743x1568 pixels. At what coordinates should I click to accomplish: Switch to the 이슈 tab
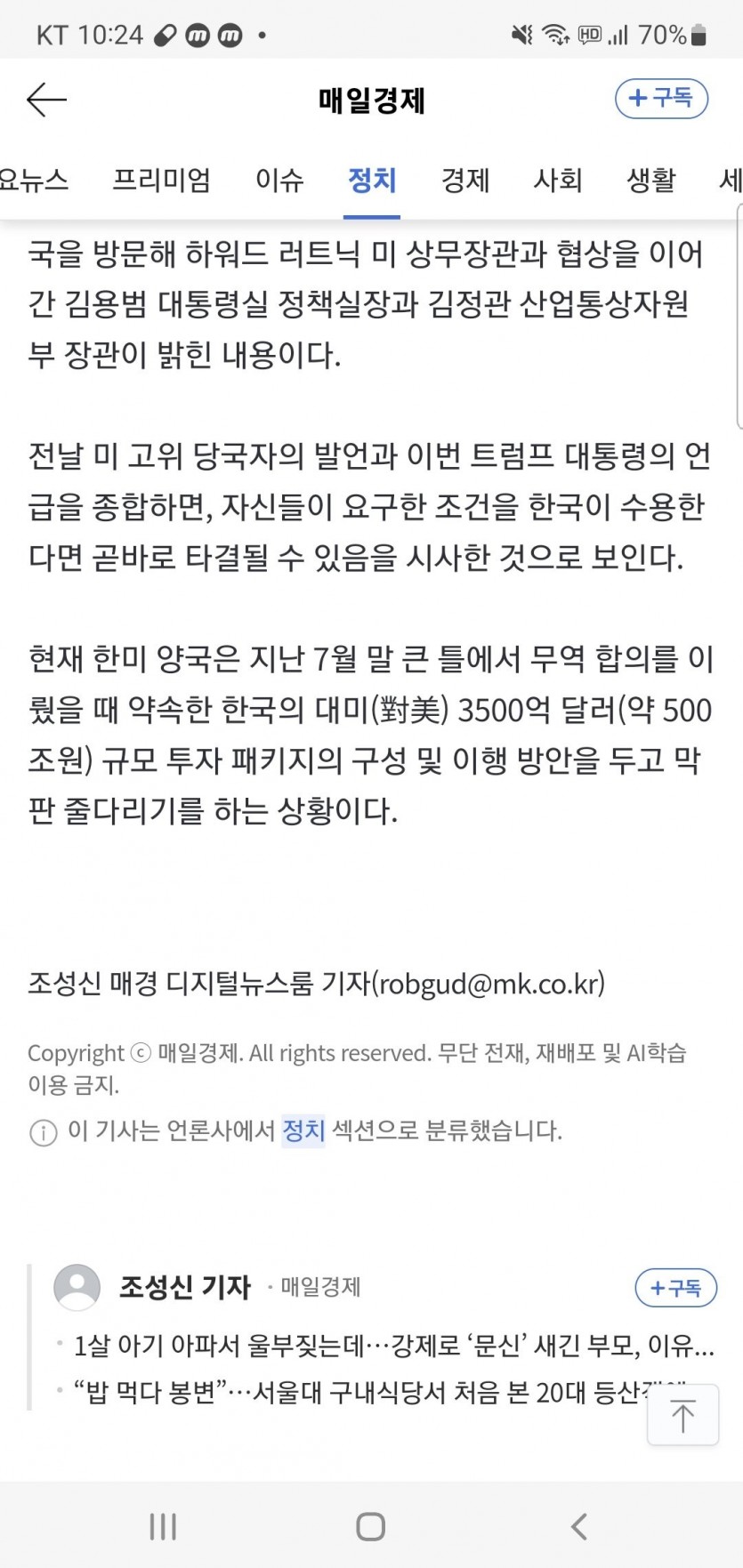[x=279, y=181]
